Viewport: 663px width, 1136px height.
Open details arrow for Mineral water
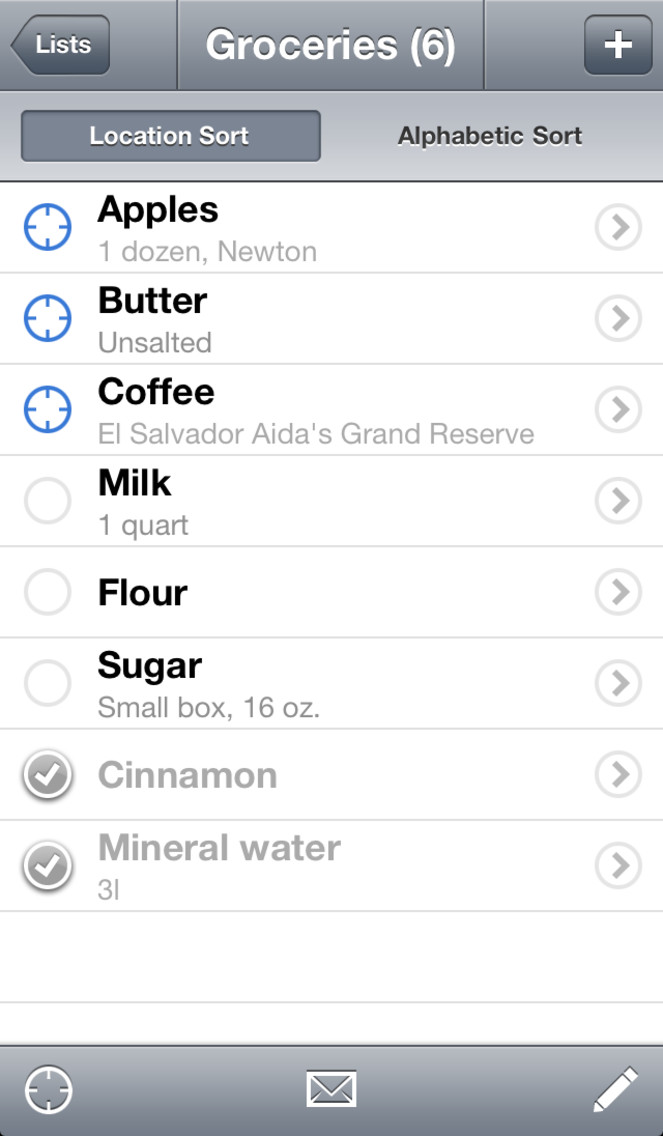619,866
